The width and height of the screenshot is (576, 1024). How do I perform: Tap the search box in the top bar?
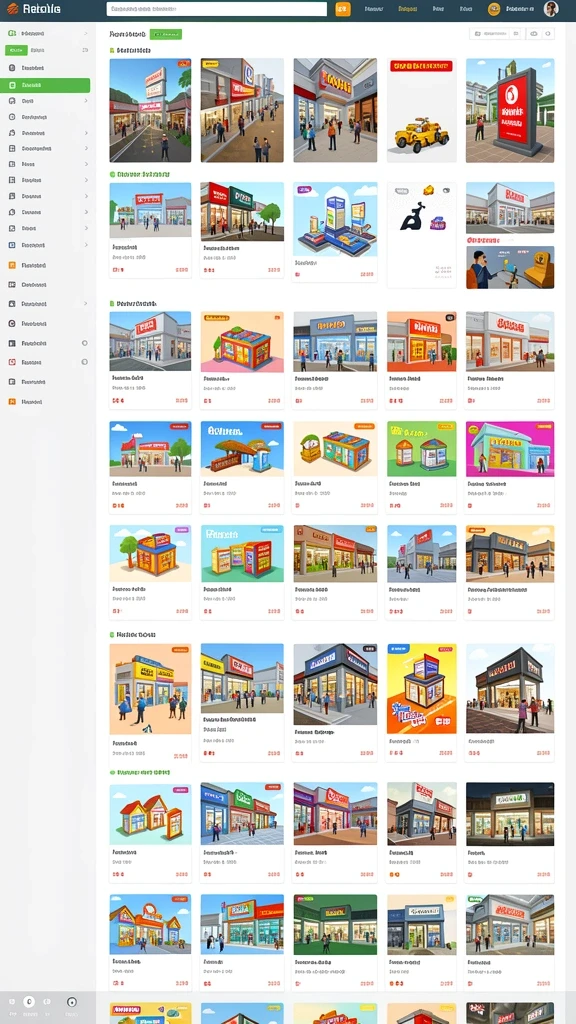click(216, 9)
